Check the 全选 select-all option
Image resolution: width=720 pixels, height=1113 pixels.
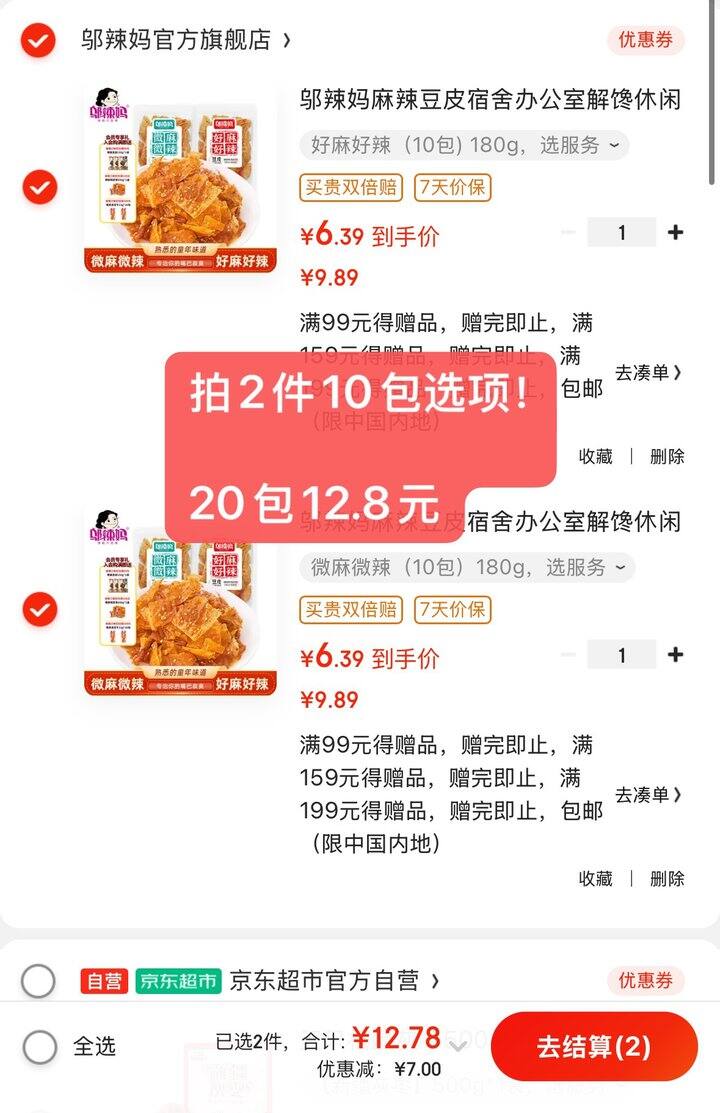[40, 1047]
